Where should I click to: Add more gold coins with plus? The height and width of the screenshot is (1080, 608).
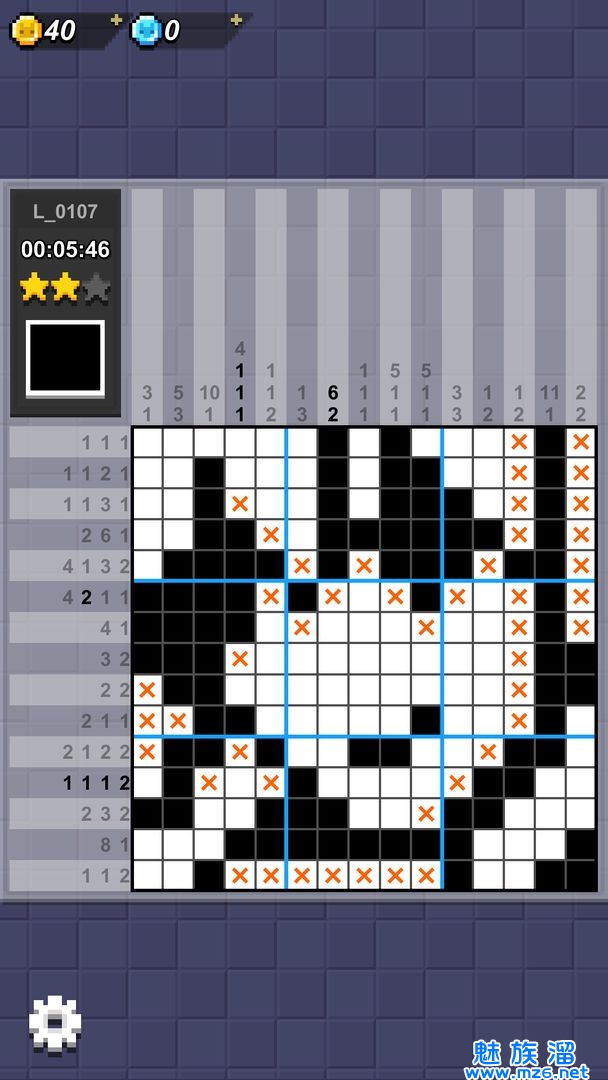(x=117, y=20)
